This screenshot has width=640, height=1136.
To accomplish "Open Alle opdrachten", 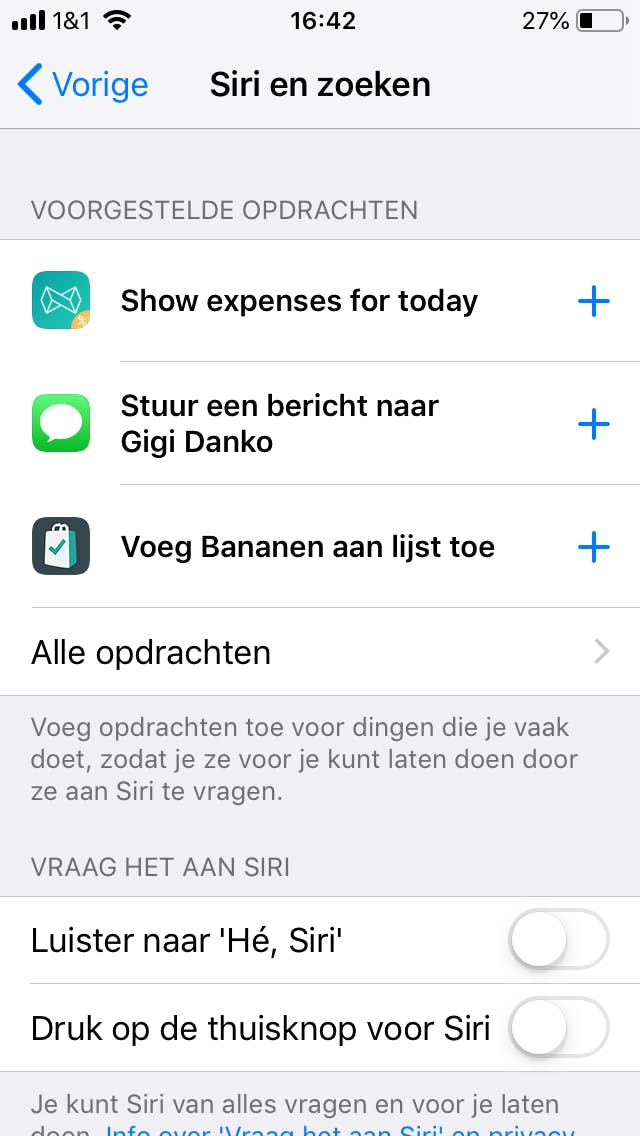I will (x=320, y=652).
